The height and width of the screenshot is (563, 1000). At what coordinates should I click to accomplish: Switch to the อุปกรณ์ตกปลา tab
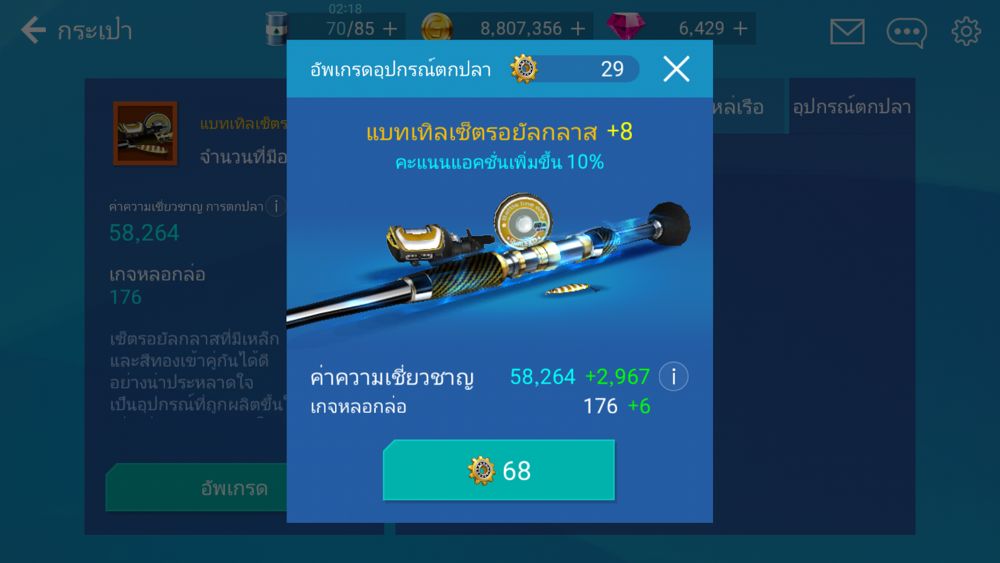click(851, 107)
